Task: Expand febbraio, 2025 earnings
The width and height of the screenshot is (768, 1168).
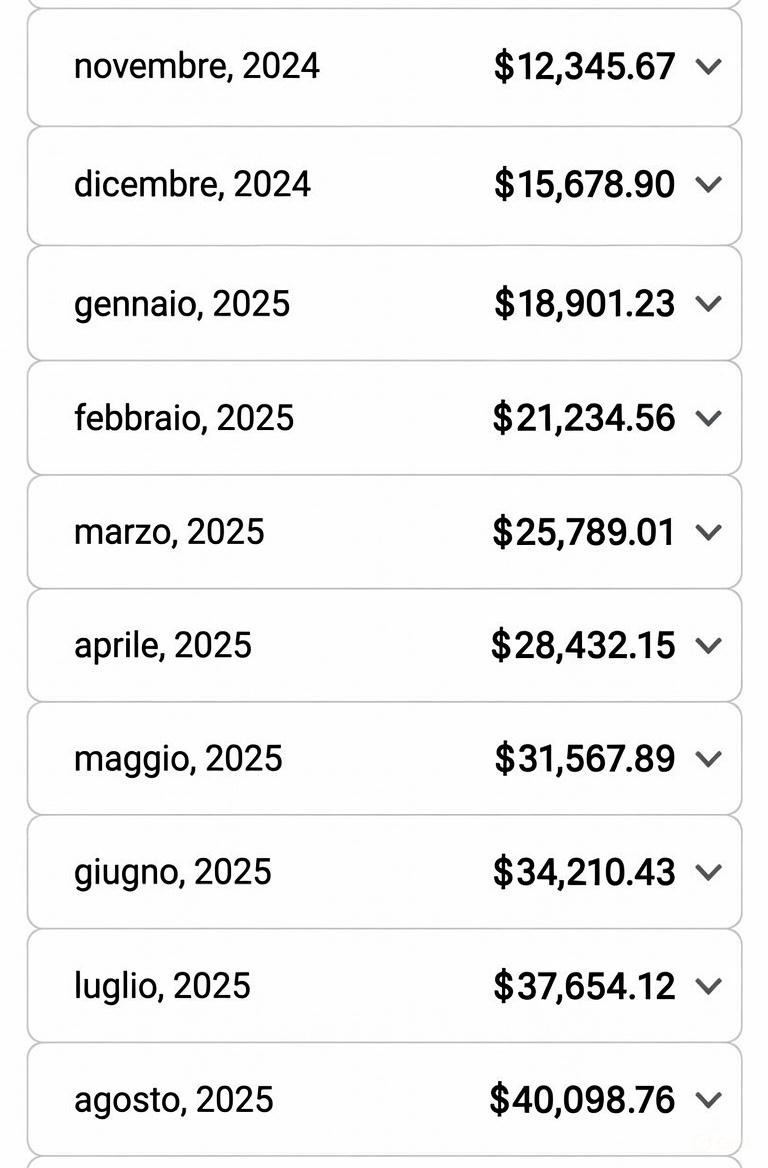Action: (707, 418)
